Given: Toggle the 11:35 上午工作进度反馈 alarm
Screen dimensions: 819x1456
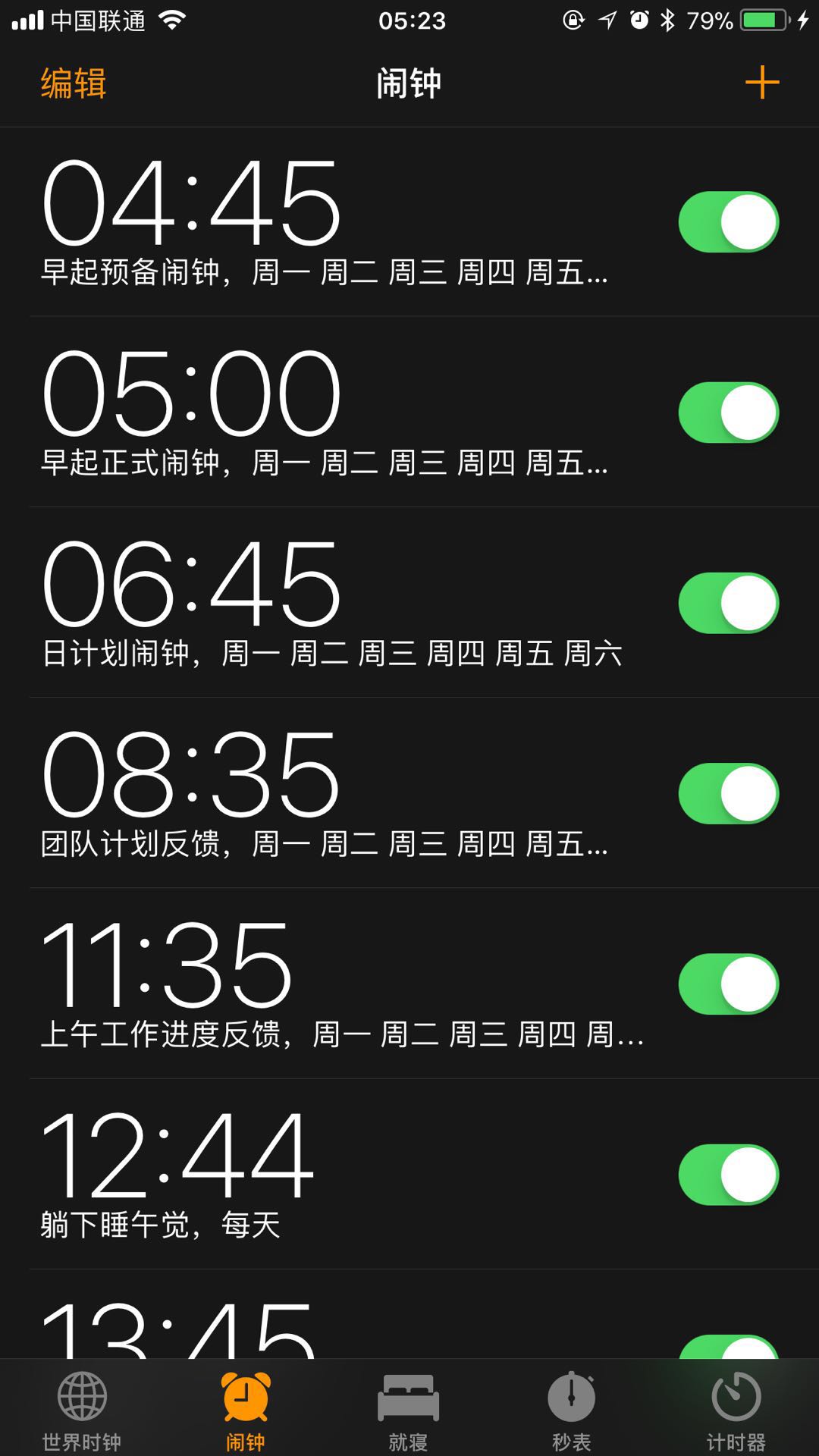Looking at the screenshot, I should pos(729,984).
